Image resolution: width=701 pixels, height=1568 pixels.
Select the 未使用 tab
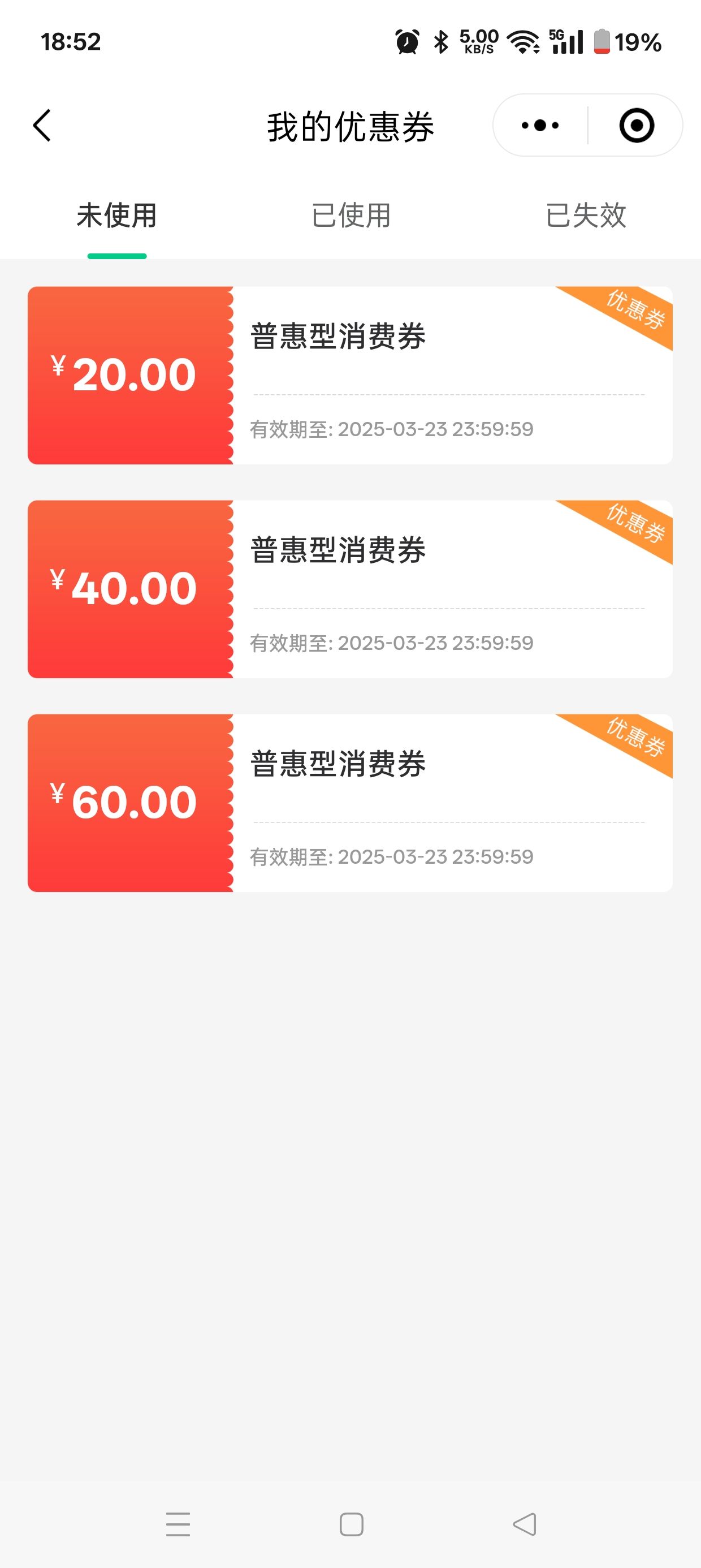tap(117, 216)
